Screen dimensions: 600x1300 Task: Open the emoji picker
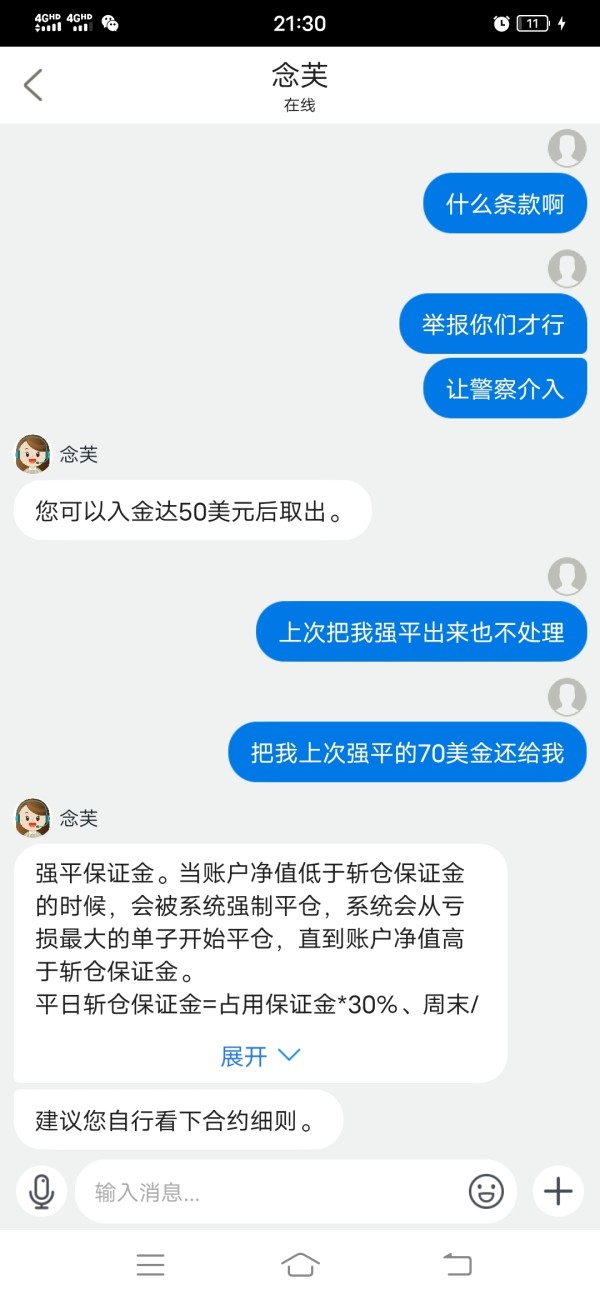pos(486,1191)
